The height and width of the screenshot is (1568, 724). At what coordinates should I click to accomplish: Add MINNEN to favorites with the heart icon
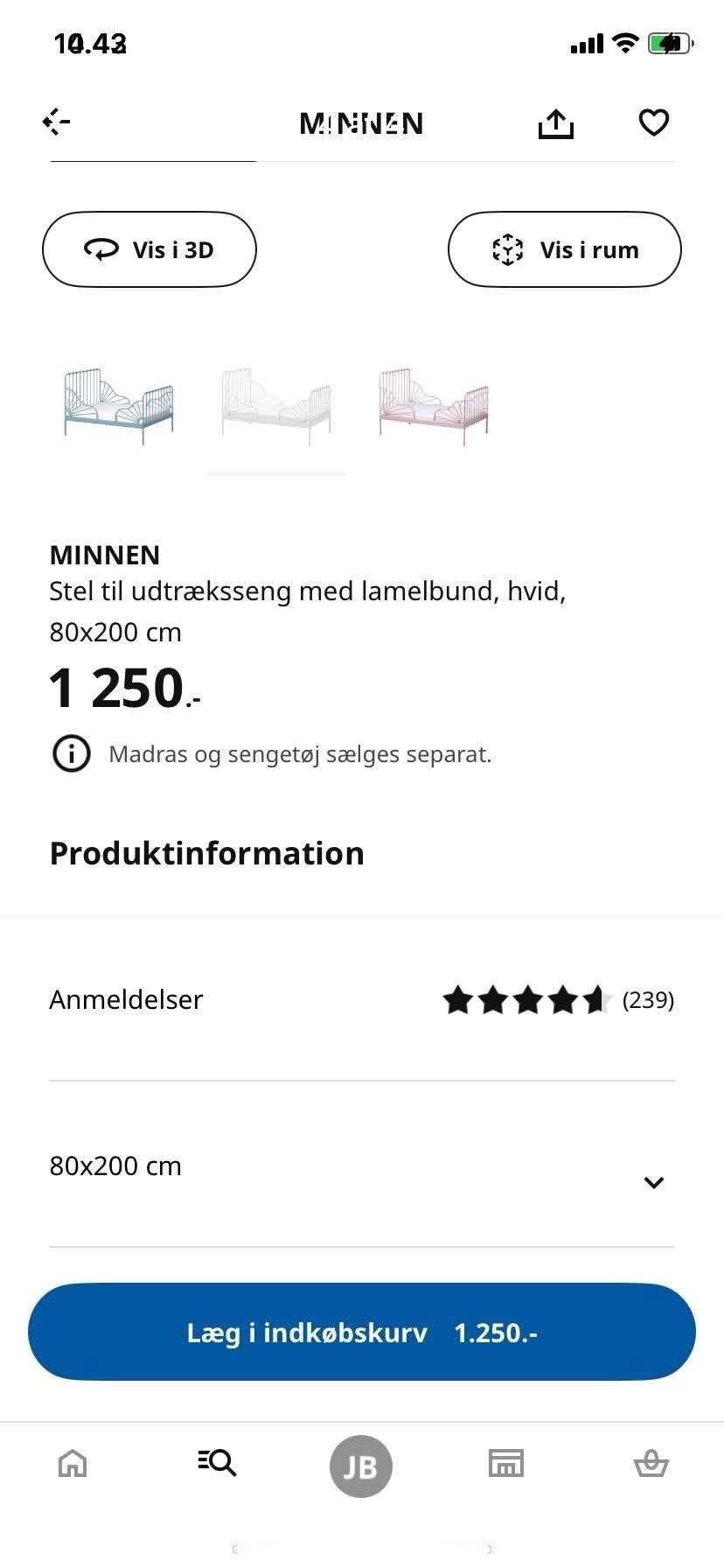[x=653, y=122]
